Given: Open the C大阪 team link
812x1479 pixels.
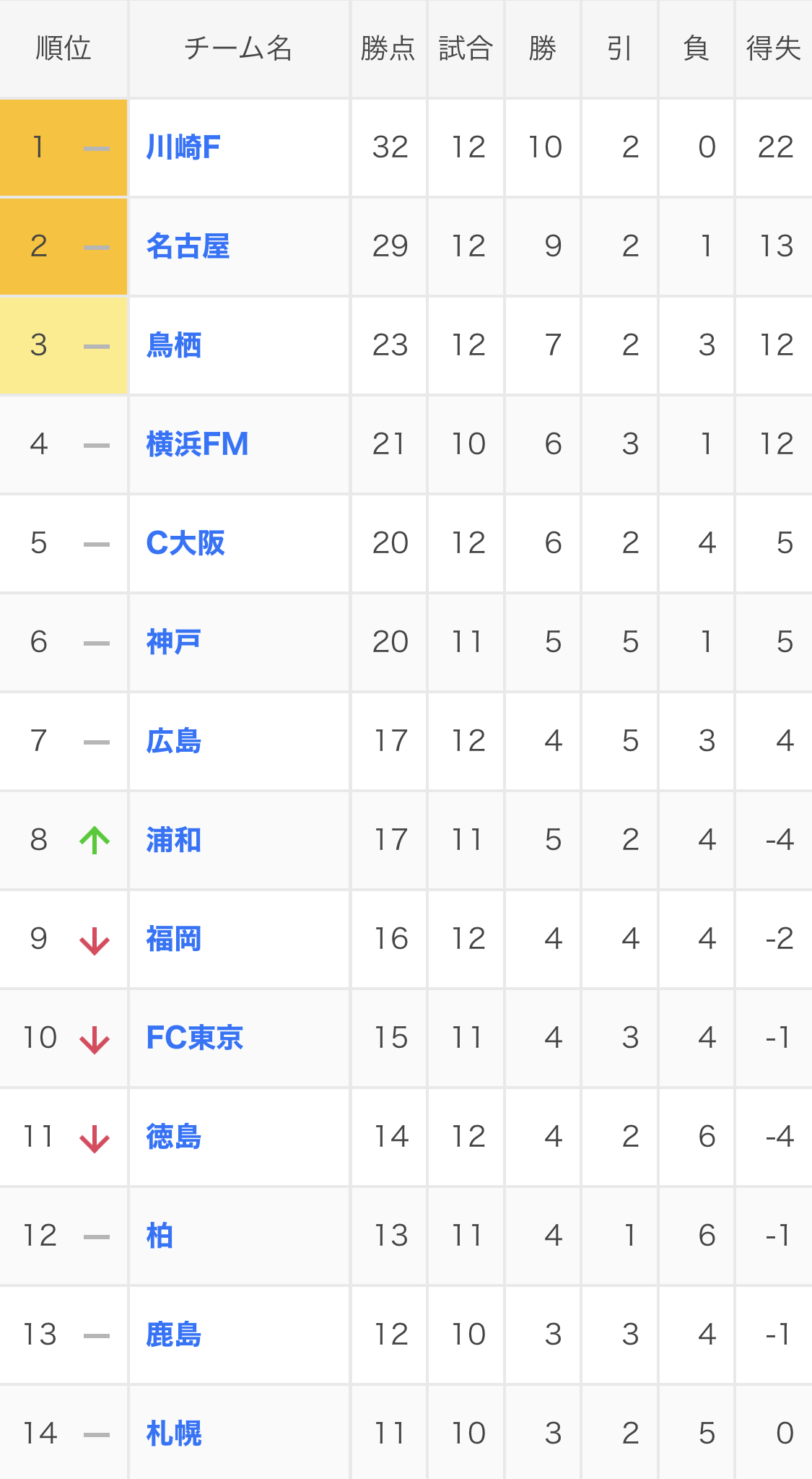Looking at the screenshot, I should tap(185, 543).
